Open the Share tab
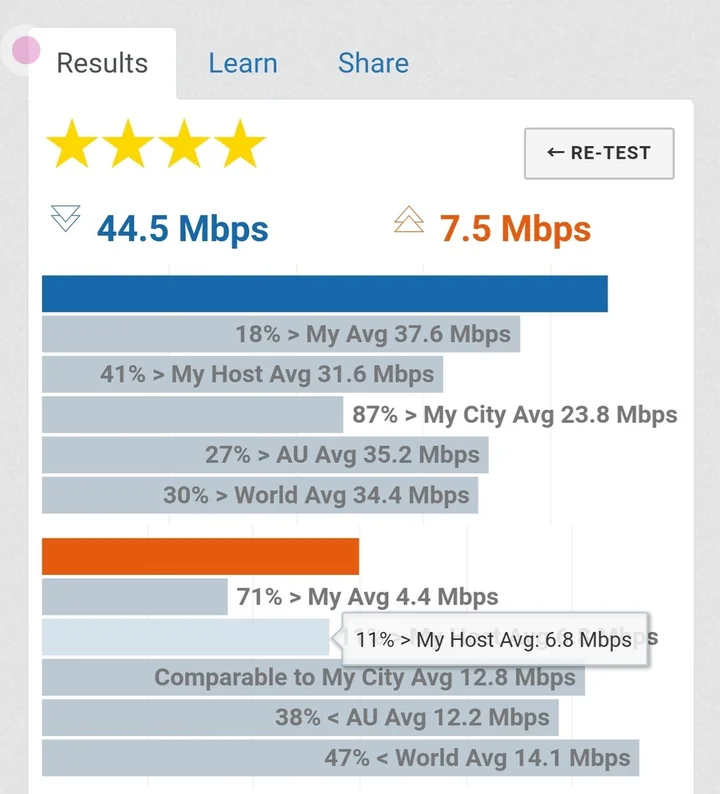This screenshot has height=794, width=720. coord(373,64)
